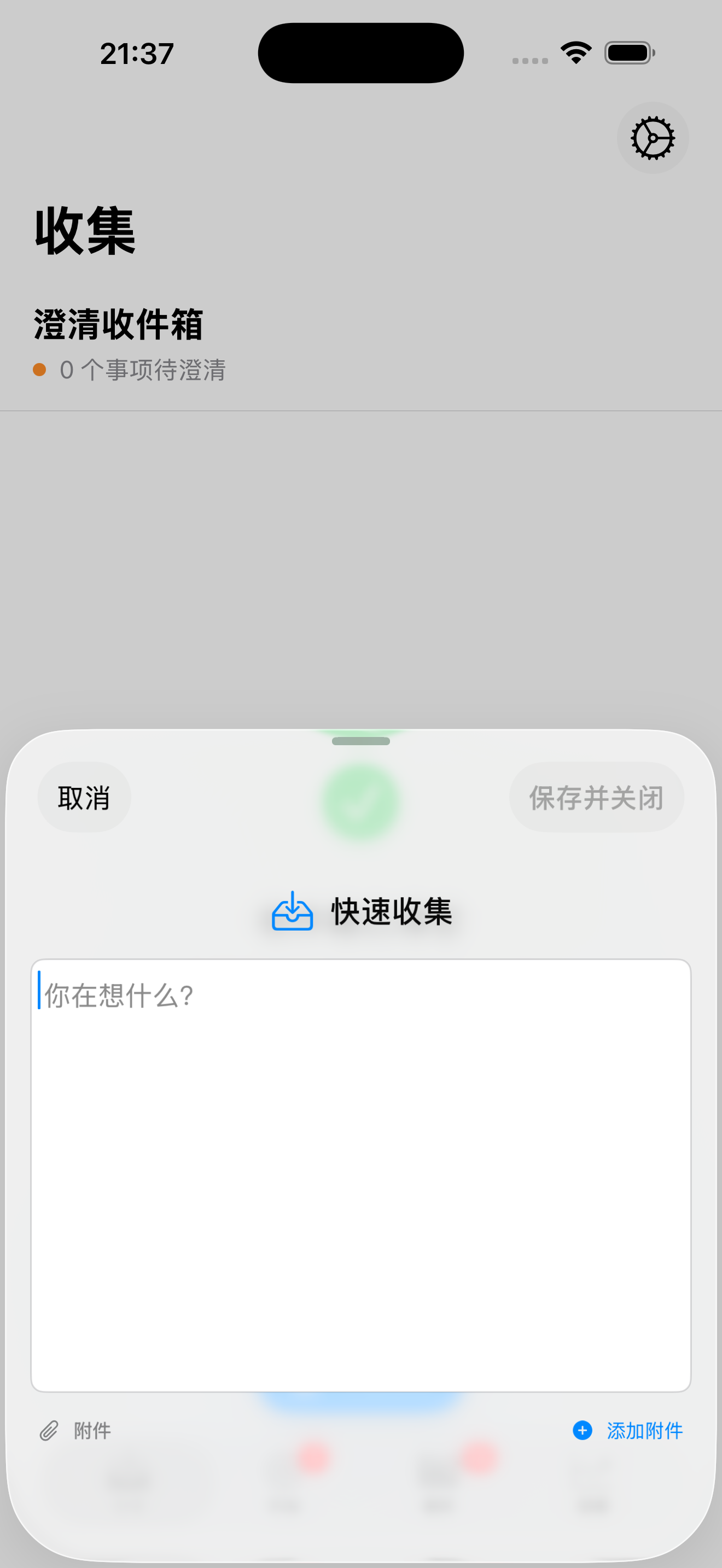Click the orange dot beside 0 个事项待澄清
The width and height of the screenshot is (722, 1568).
pyautogui.click(x=38, y=369)
